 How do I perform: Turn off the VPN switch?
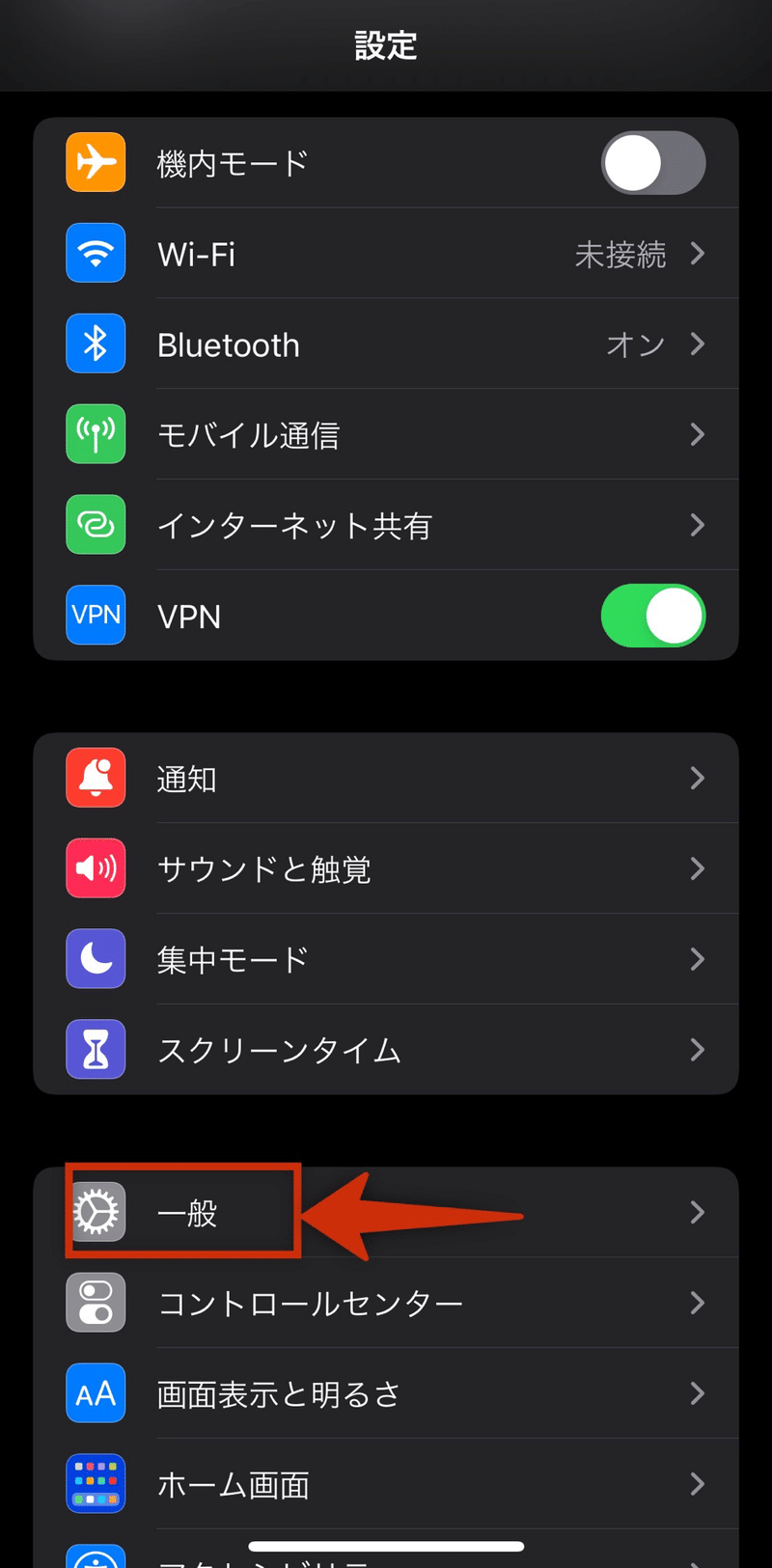coord(653,616)
